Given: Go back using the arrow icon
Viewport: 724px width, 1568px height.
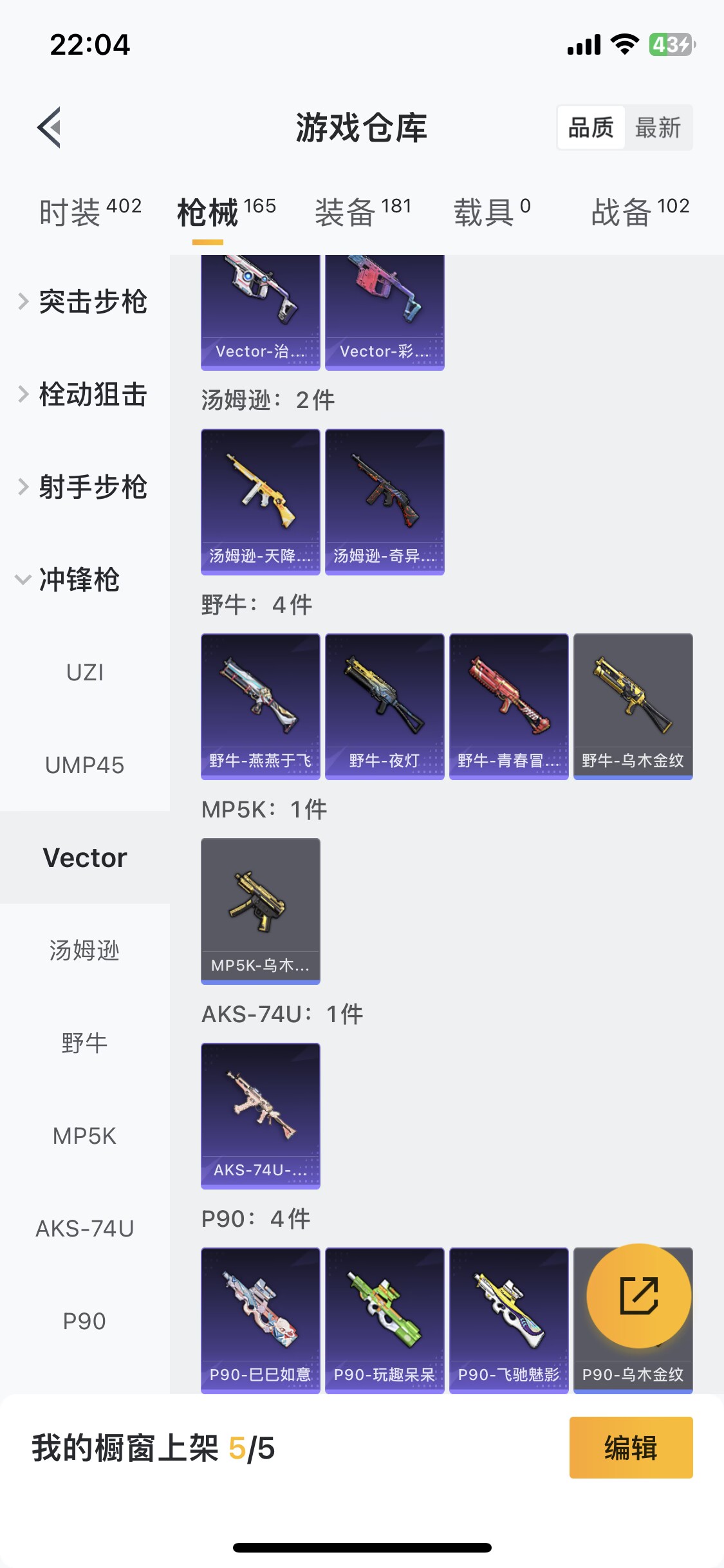Looking at the screenshot, I should click(x=50, y=127).
